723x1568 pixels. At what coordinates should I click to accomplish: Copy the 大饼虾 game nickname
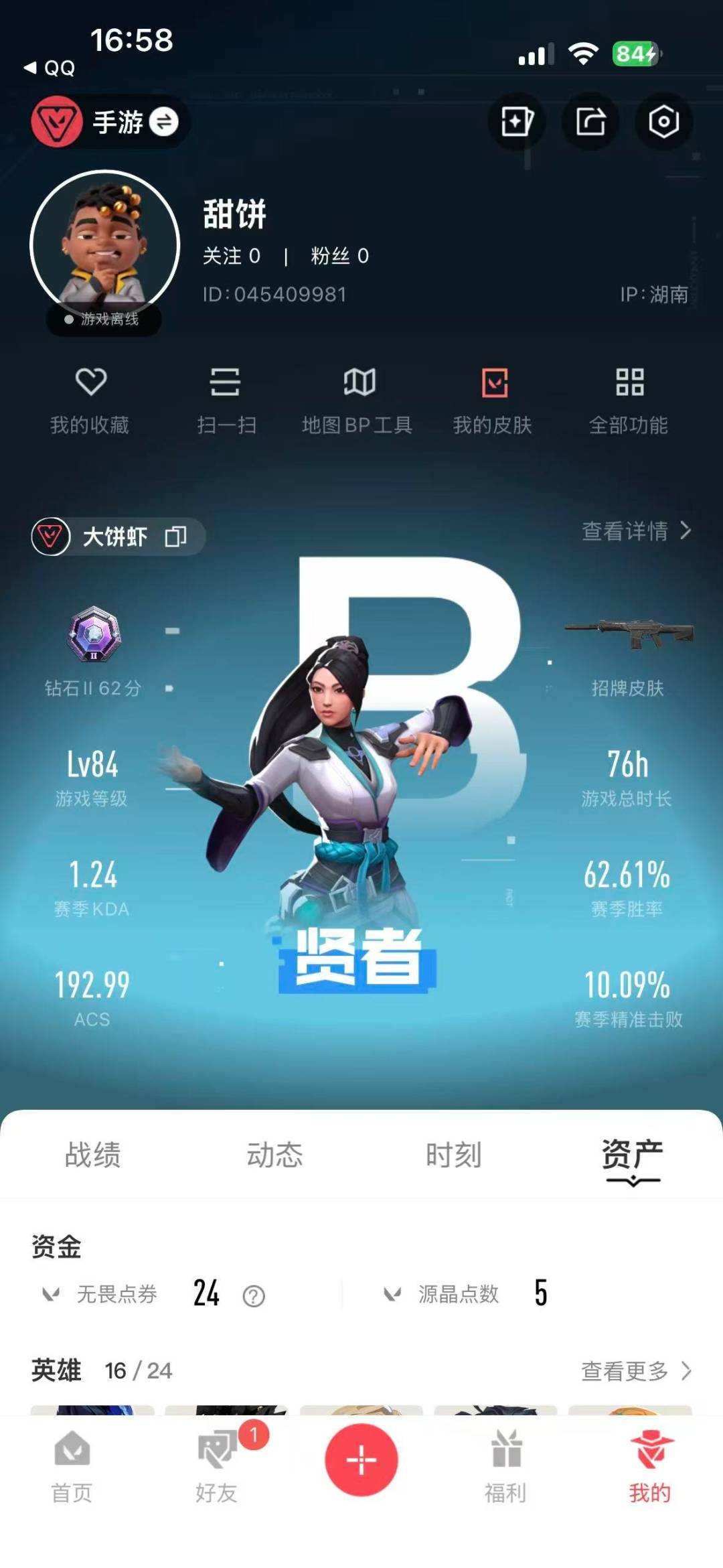176,537
